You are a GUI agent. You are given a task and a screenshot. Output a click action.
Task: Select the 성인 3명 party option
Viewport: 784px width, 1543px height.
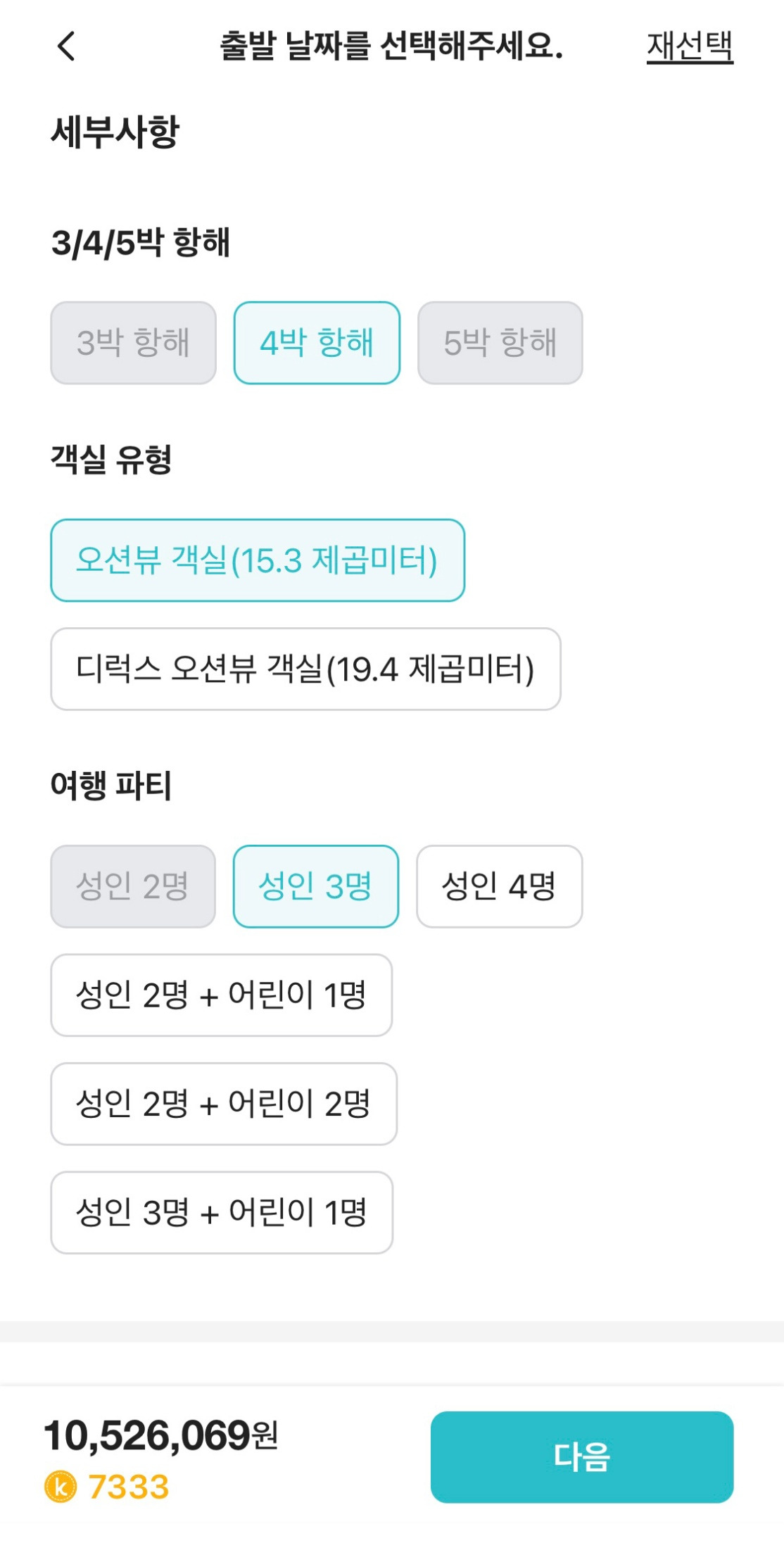click(316, 886)
